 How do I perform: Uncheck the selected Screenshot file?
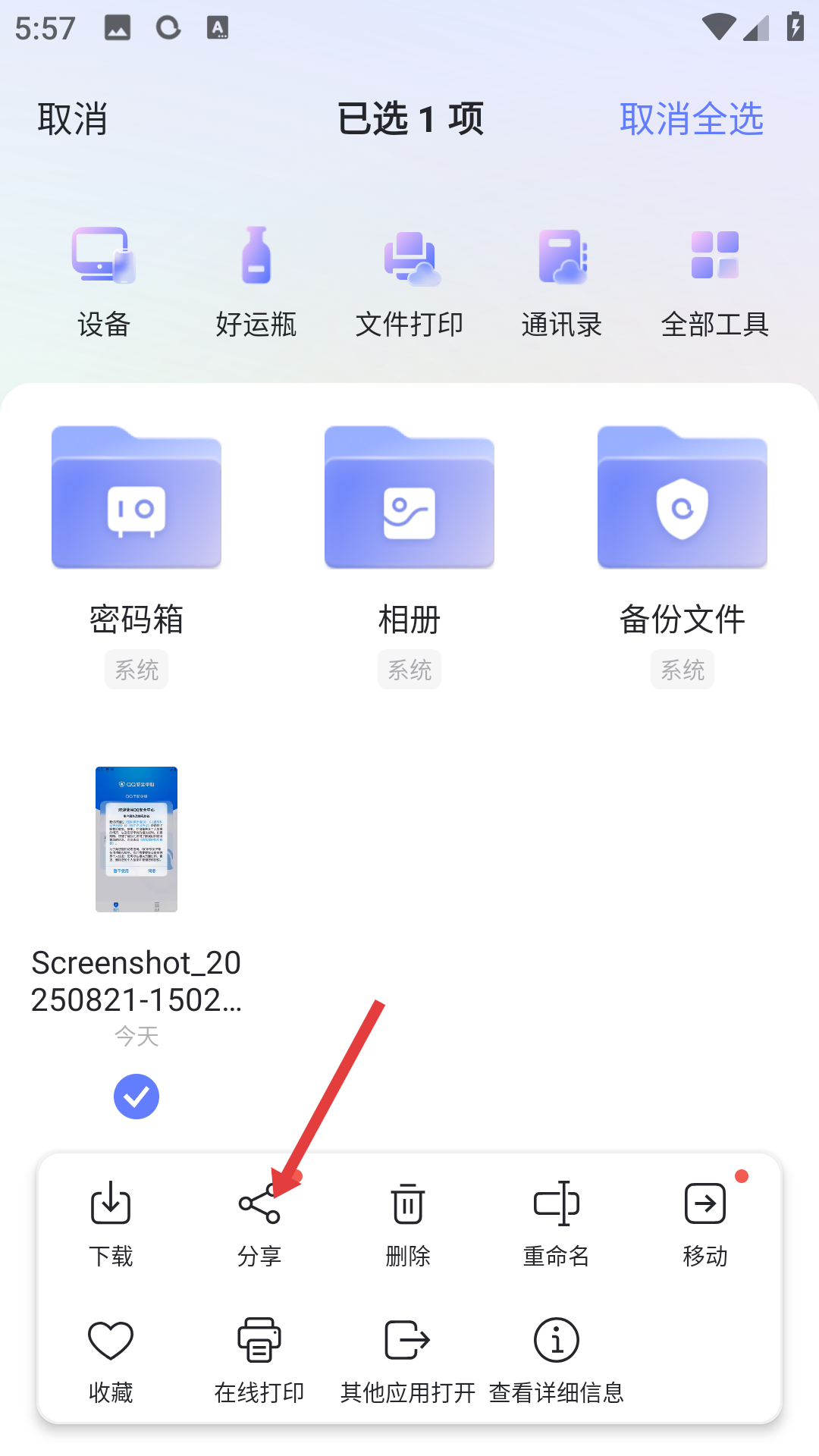pyautogui.click(x=136, y=1097)
